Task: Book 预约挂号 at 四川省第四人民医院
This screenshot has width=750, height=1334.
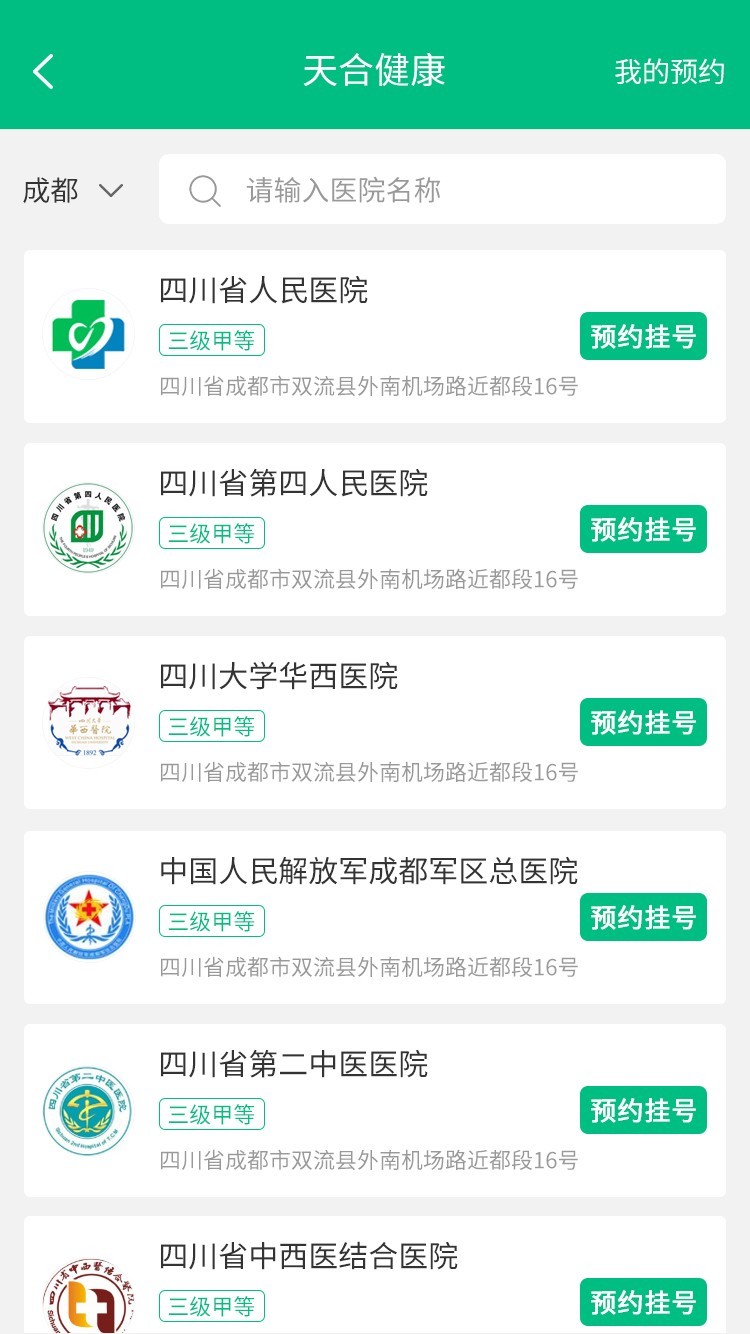Action: pos(643,530)
